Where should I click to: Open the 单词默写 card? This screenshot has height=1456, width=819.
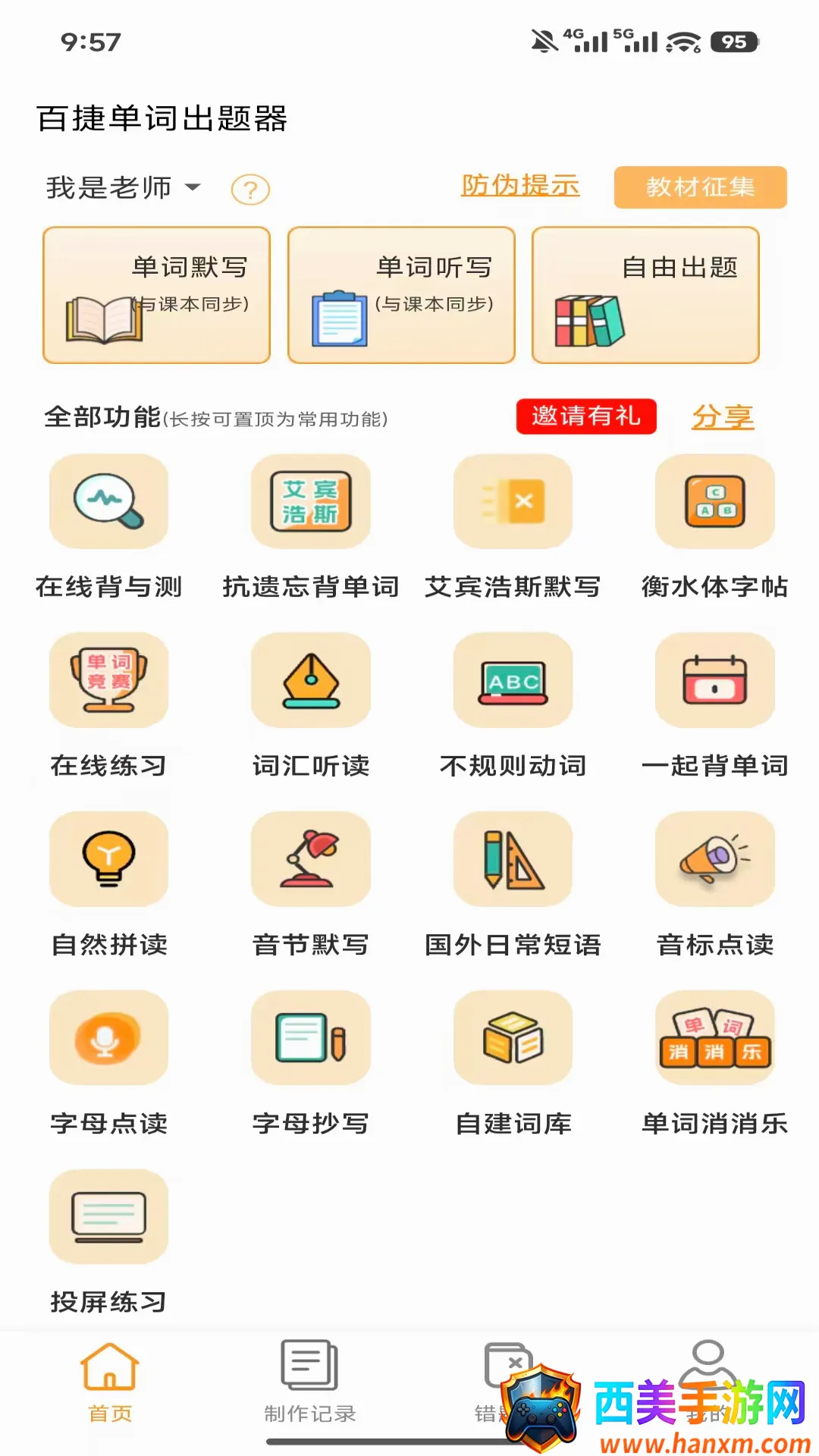pos(157,295)
